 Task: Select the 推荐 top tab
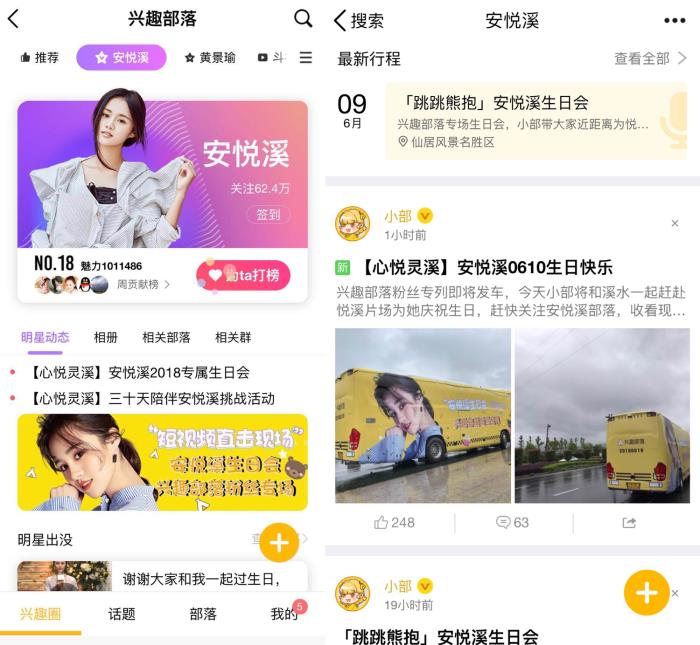(40, 58)
